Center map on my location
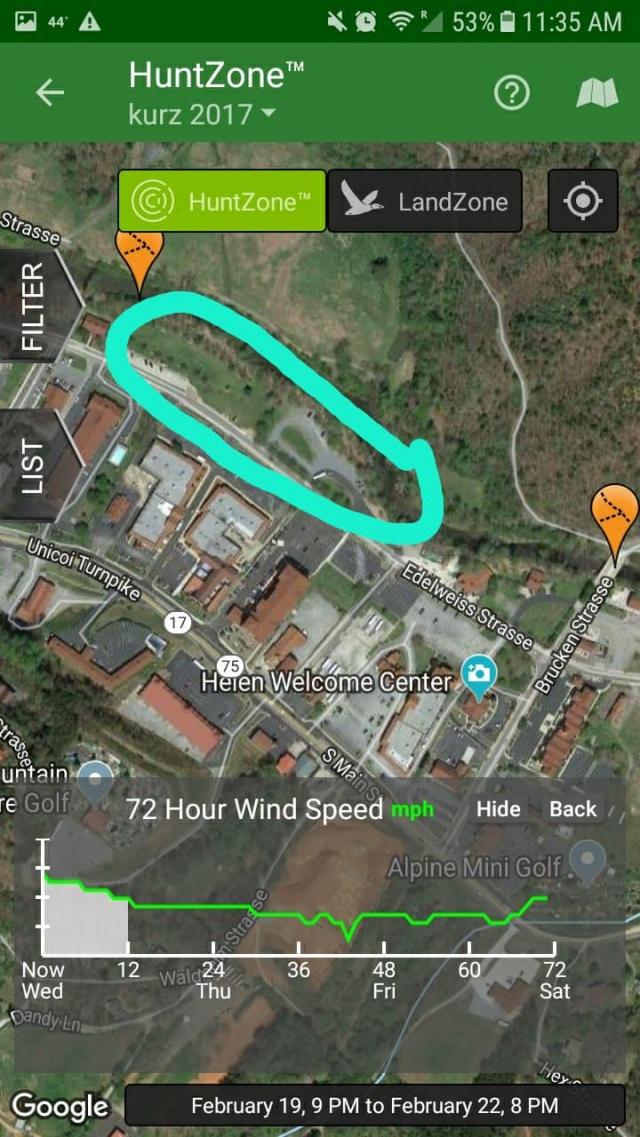The width and height of the screenshot is (640, 1137). (582, 201)
